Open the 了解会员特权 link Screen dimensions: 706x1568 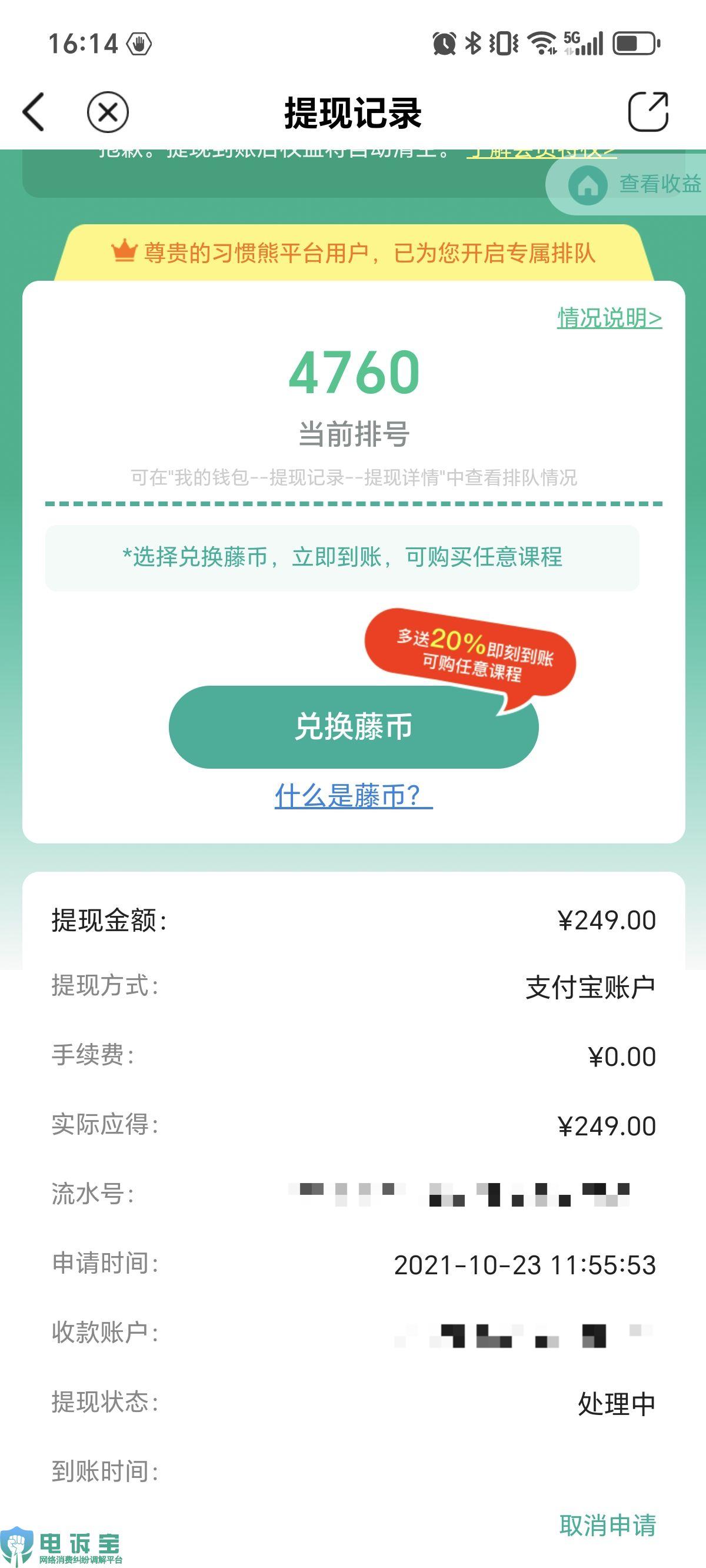[x=542, y=153]
